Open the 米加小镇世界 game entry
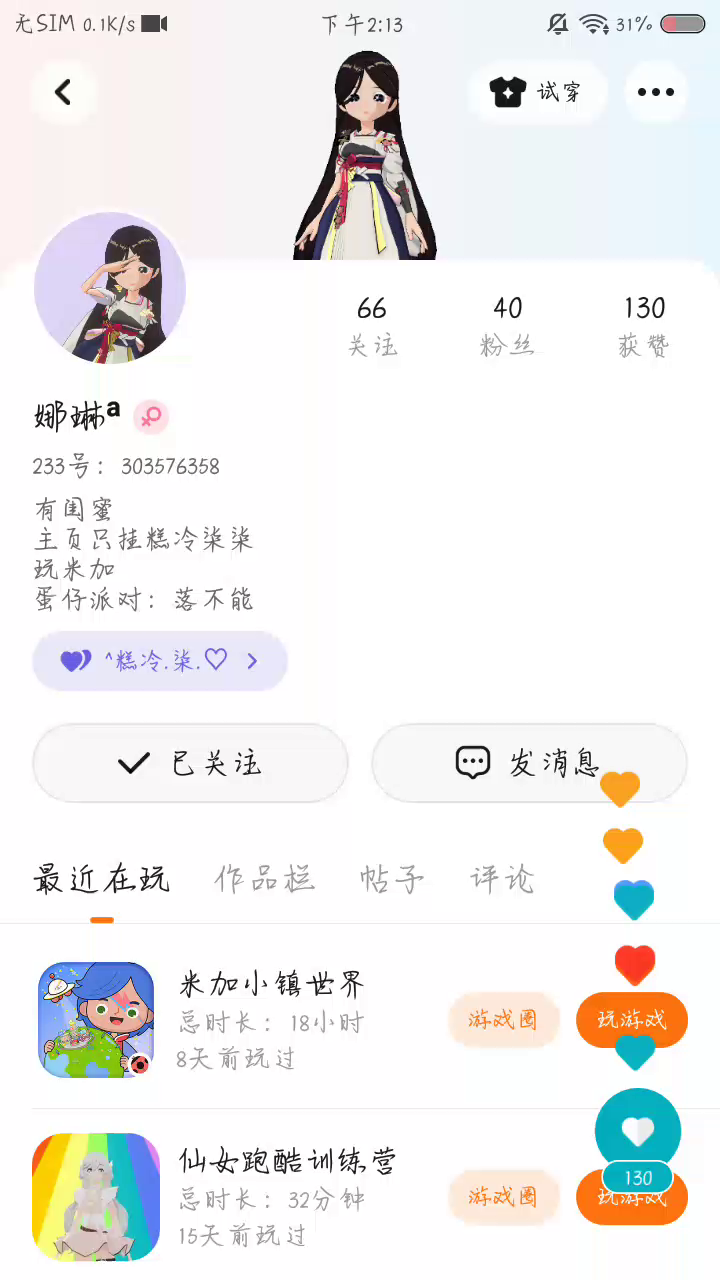 click(270, 1019)
